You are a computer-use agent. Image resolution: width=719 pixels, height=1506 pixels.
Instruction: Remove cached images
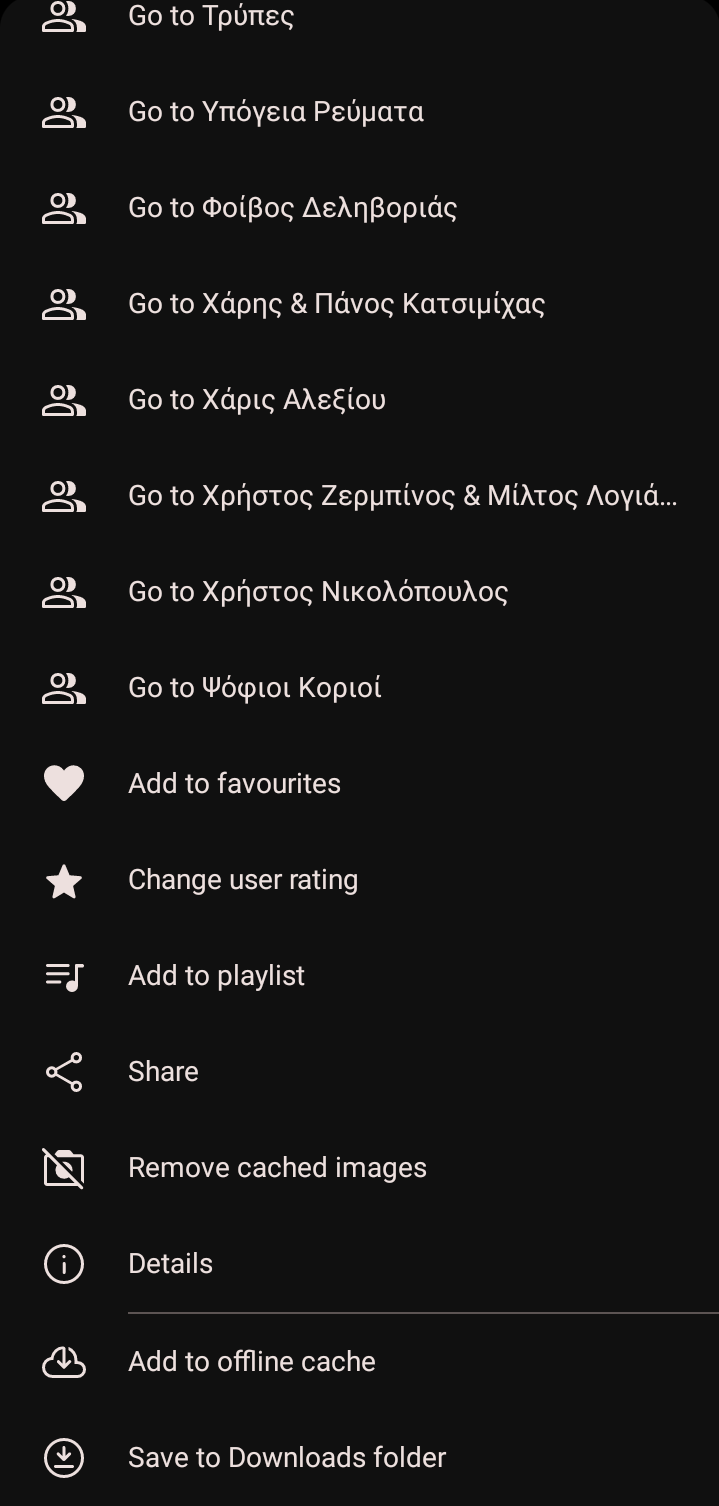pyautogui.click(x=359, y=1168)
